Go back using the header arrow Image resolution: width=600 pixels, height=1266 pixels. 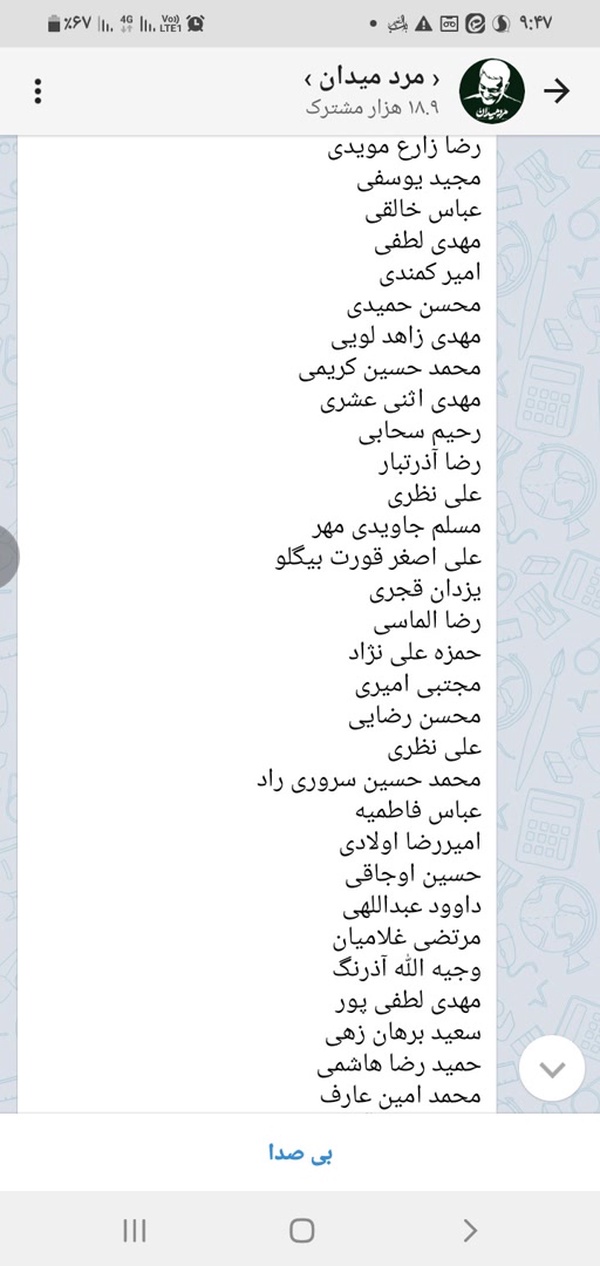(555, 91)
